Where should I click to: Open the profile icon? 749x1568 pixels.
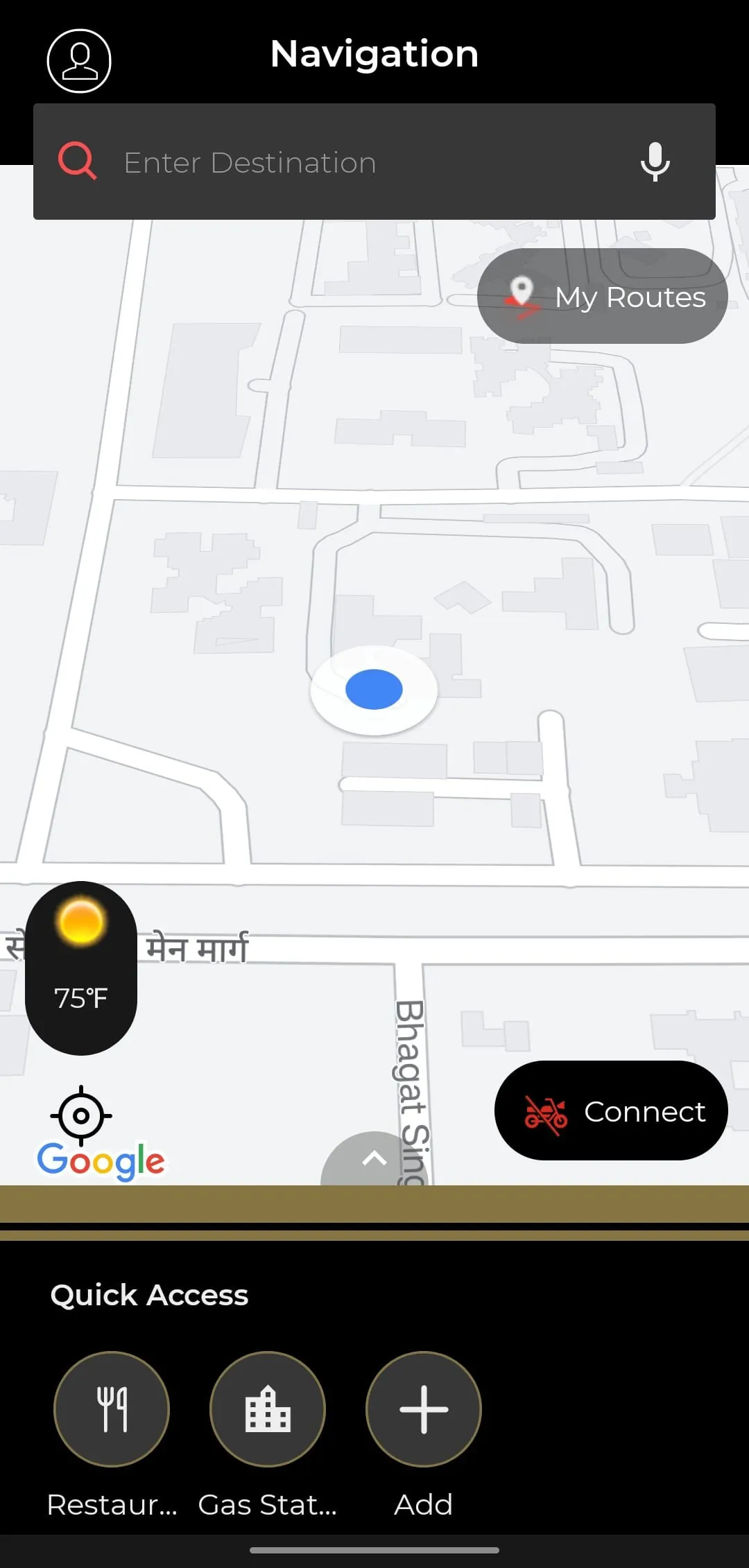(78, 60)
